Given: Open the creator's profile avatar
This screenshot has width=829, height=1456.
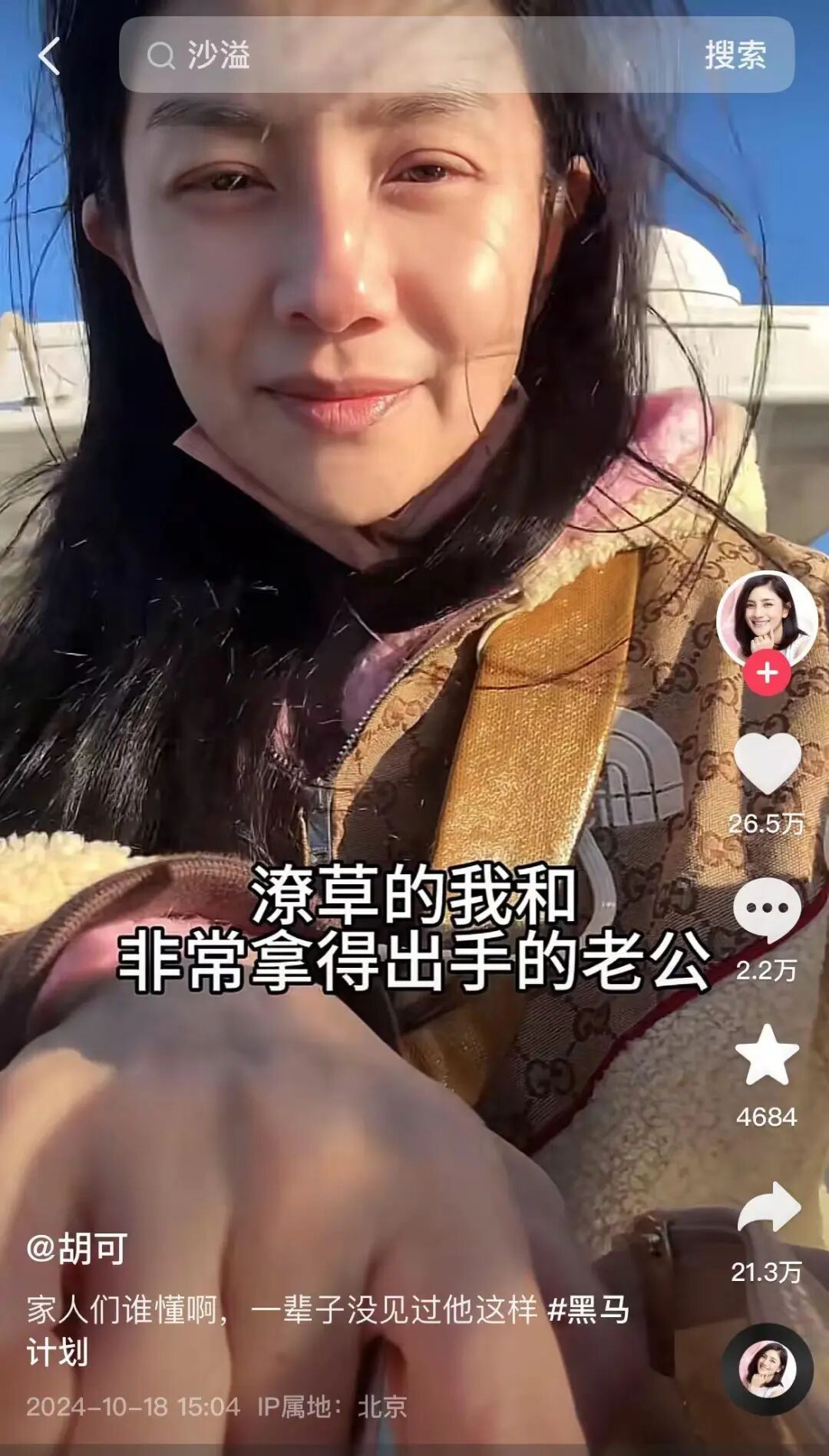Looking at the screenshot, I should [x=766, y=619].
